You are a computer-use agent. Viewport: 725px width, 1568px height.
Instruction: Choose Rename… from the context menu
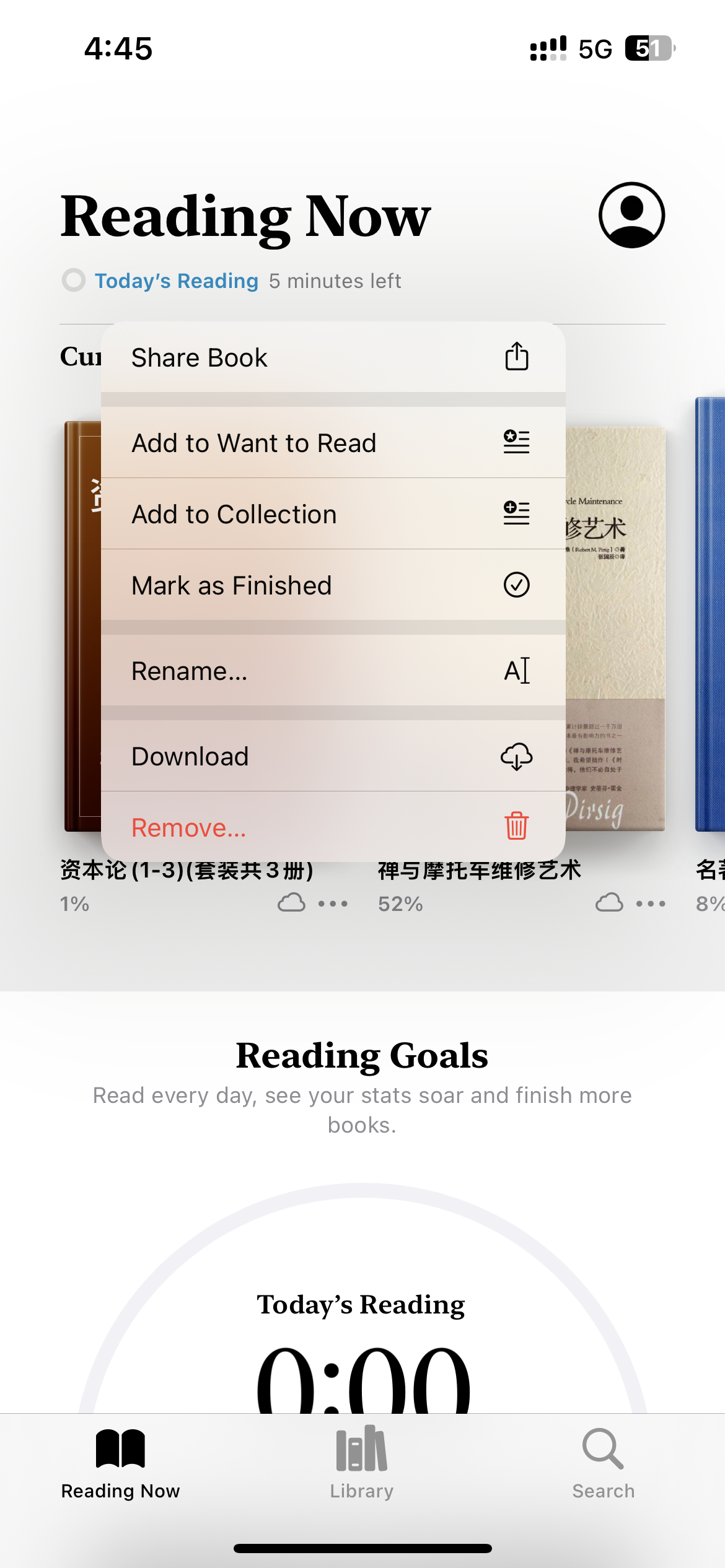coord(333,671)
